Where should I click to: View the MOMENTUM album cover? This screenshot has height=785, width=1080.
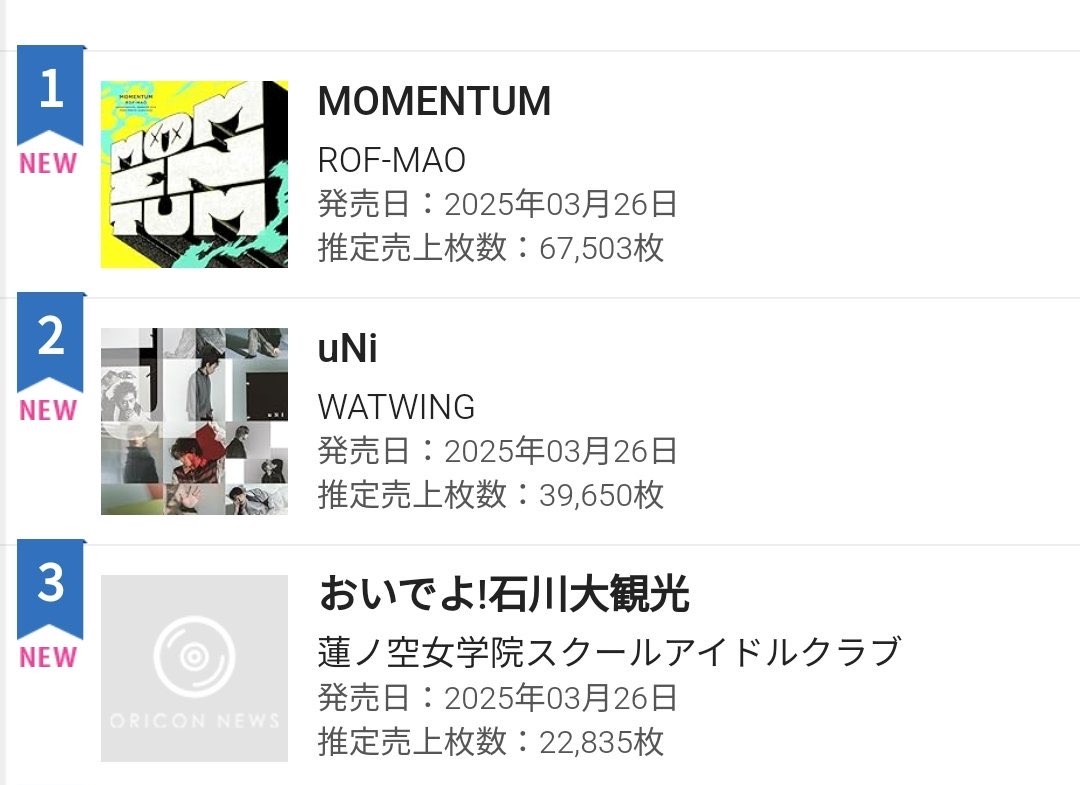click(x=194, y=174)
